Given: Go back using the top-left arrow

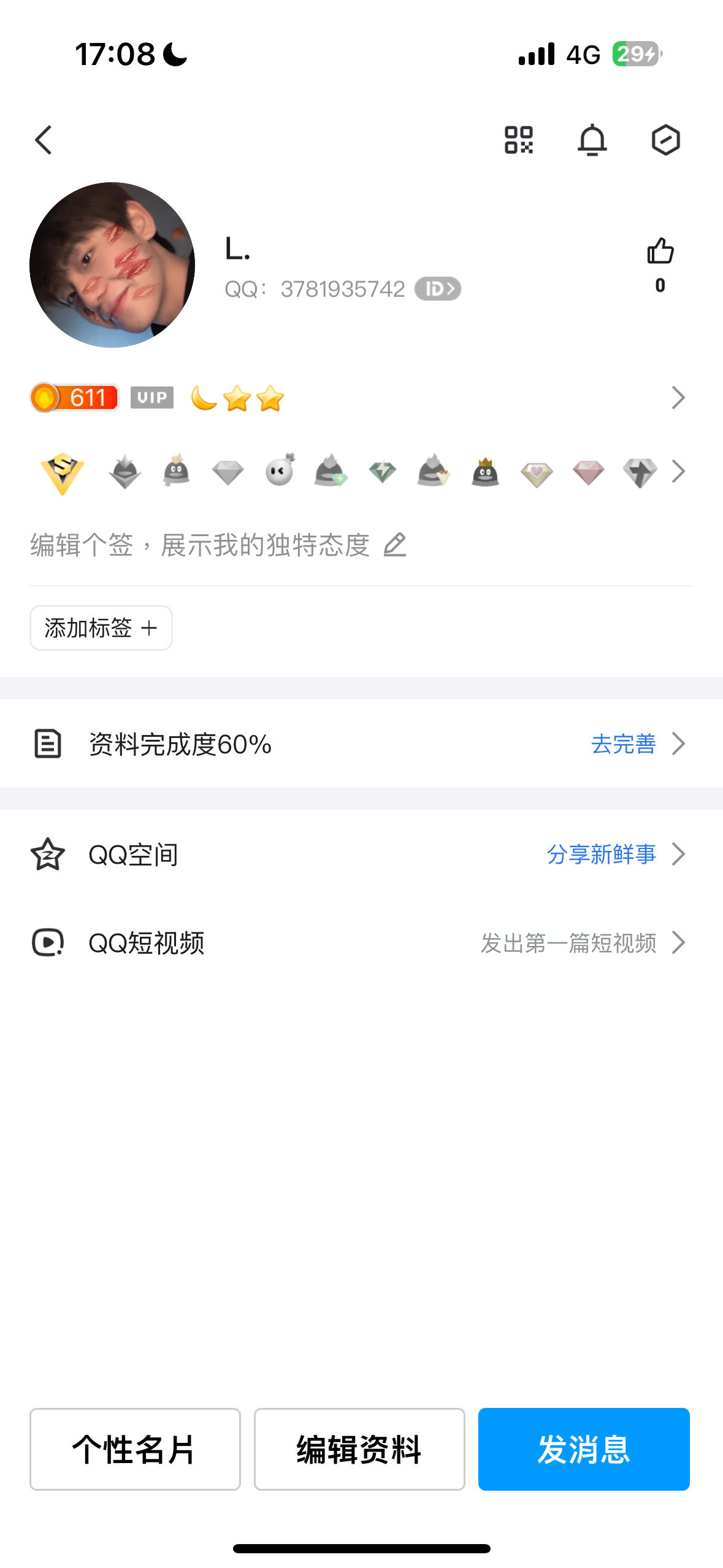Looking at the screenshot, I should pyautogui.click(x=44, y=140).
